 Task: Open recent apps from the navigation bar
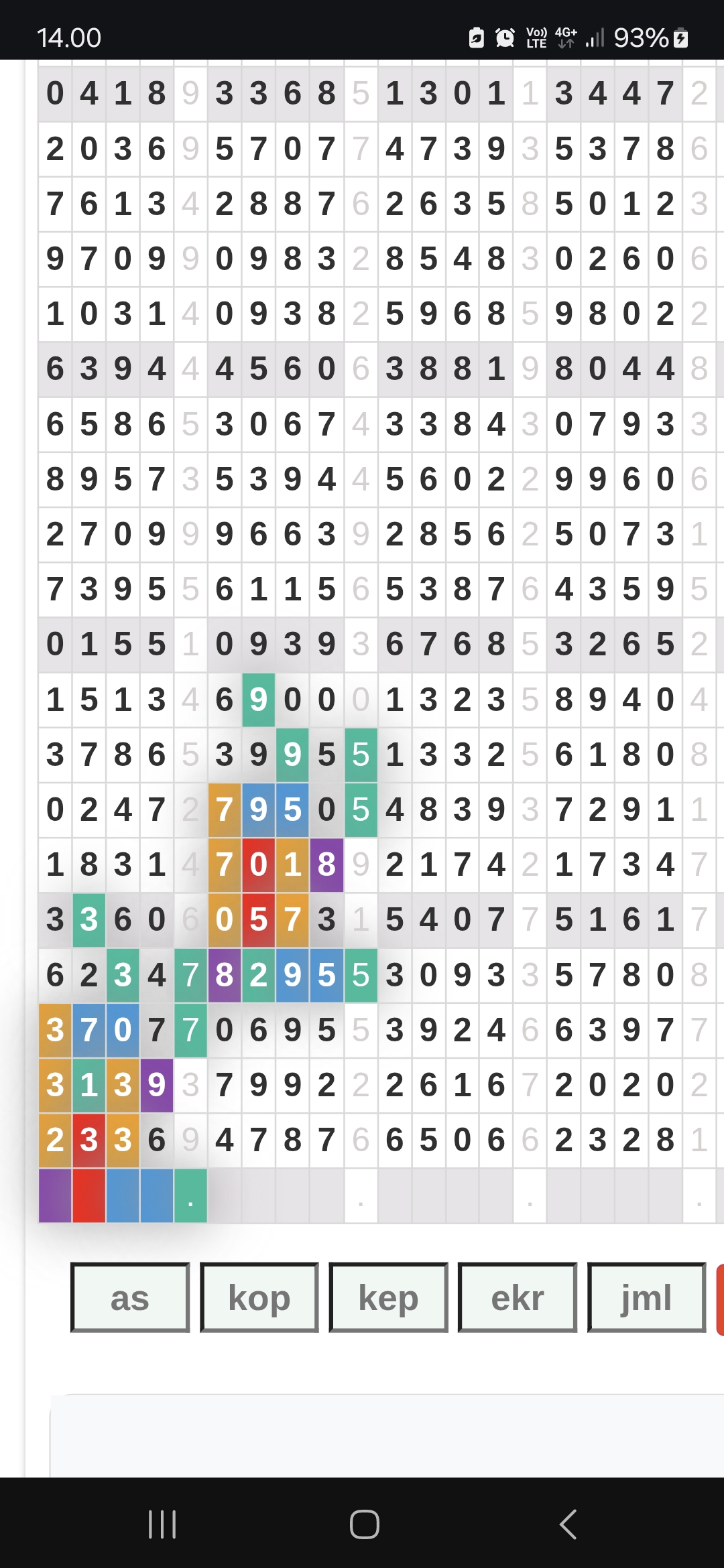click(x=162, y=1524)
